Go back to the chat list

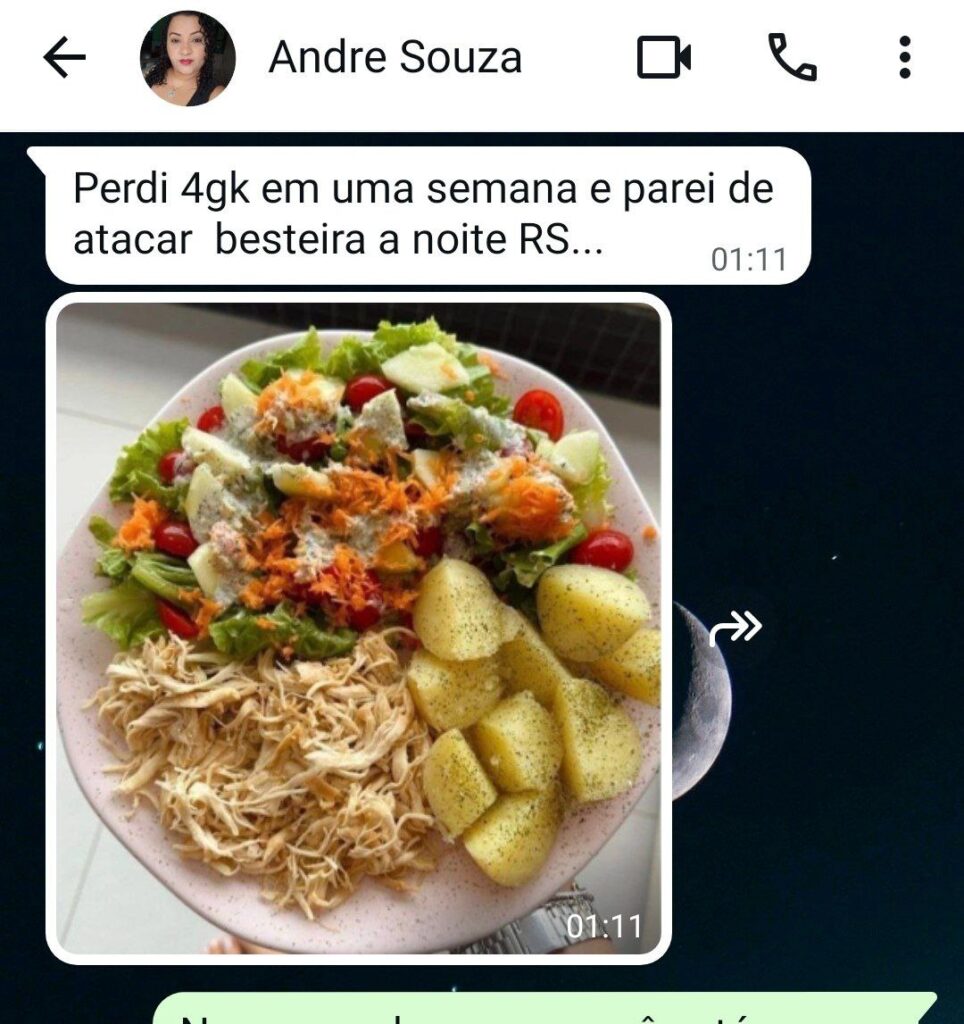click(65, 57)
